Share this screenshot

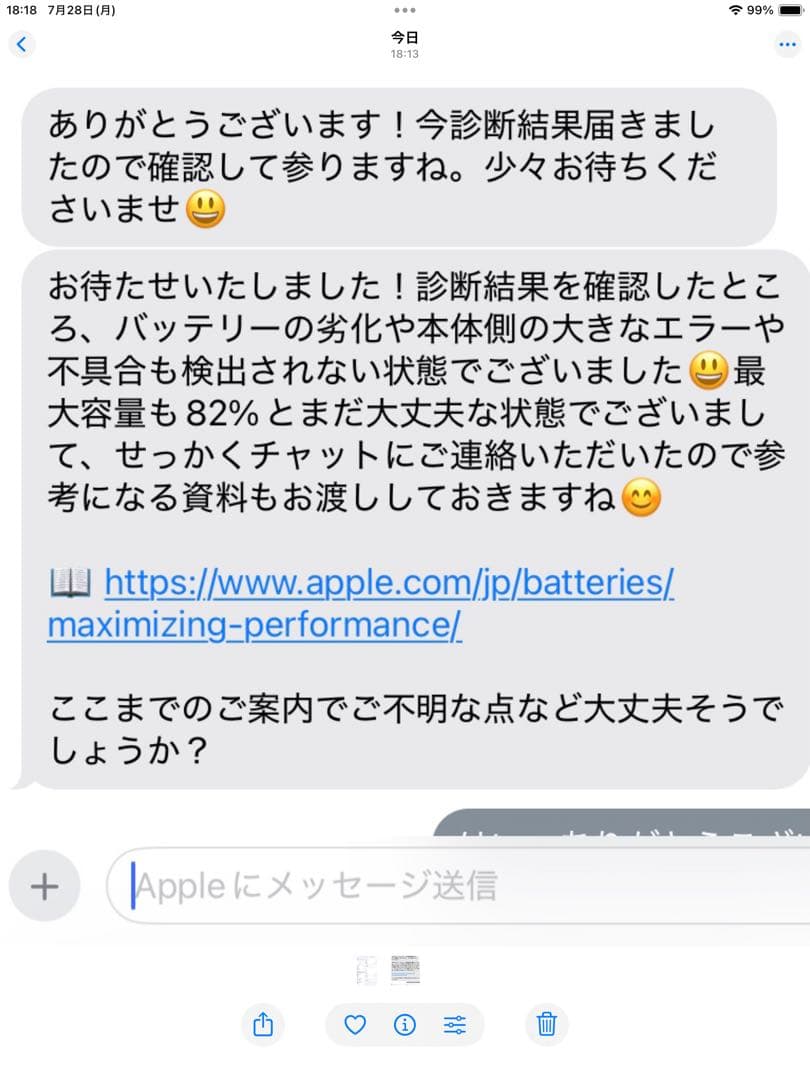(263, 1024)
